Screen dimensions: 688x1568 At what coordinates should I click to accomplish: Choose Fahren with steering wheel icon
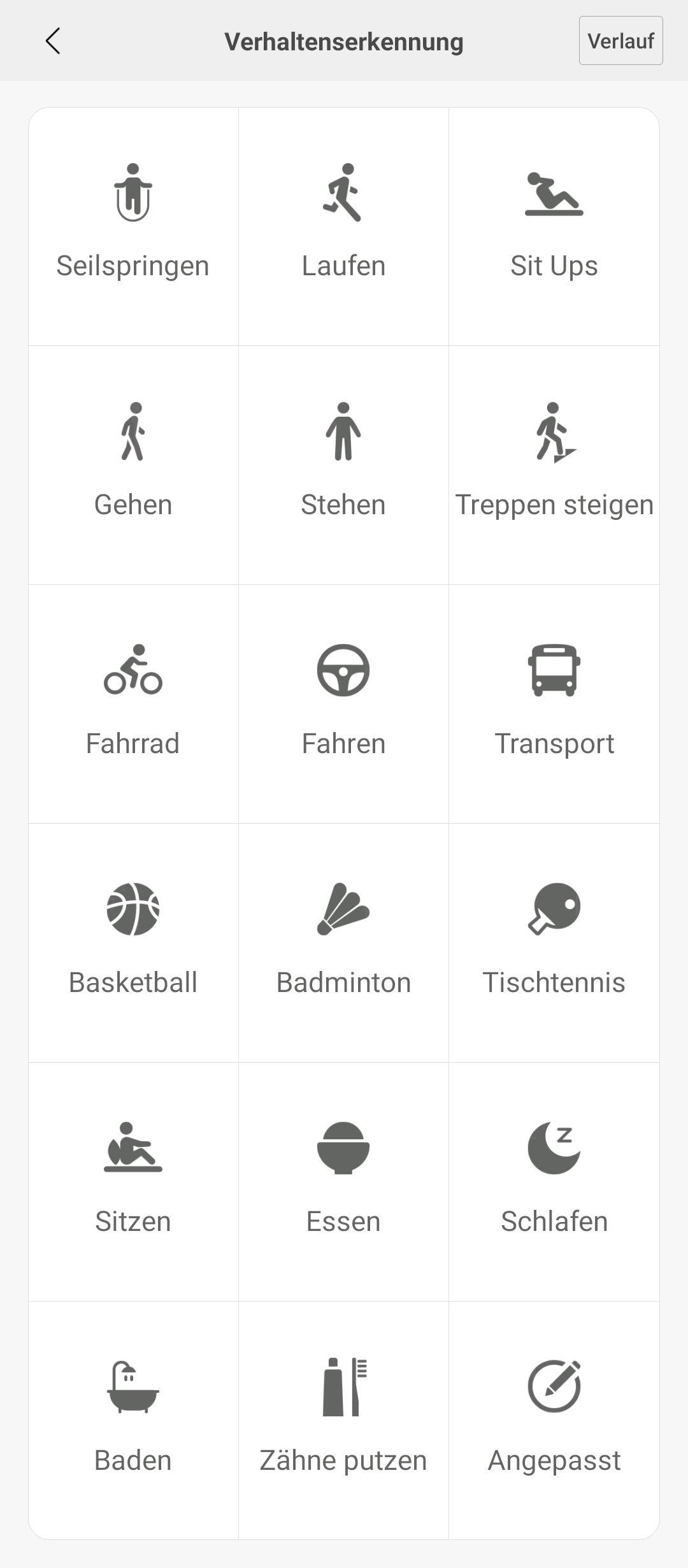(343, 704)
